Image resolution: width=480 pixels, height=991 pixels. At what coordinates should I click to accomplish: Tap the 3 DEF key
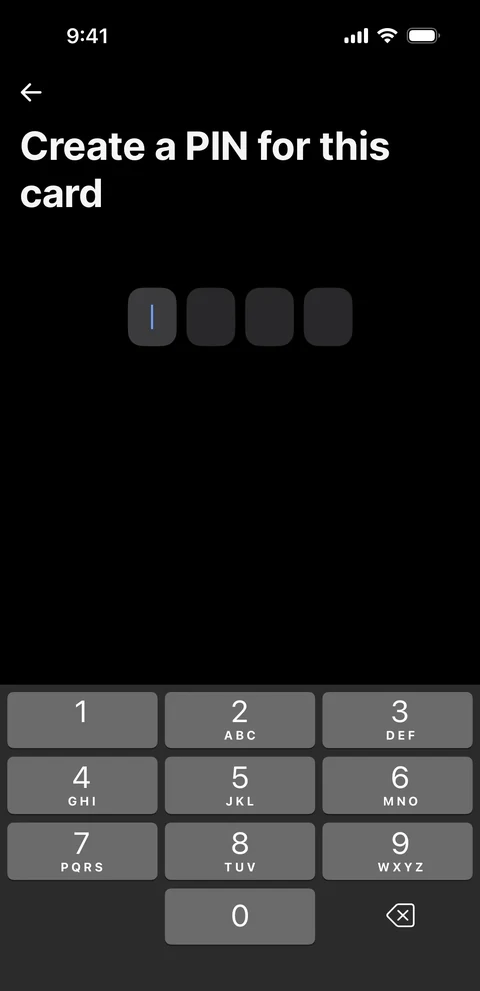(398, 720)
